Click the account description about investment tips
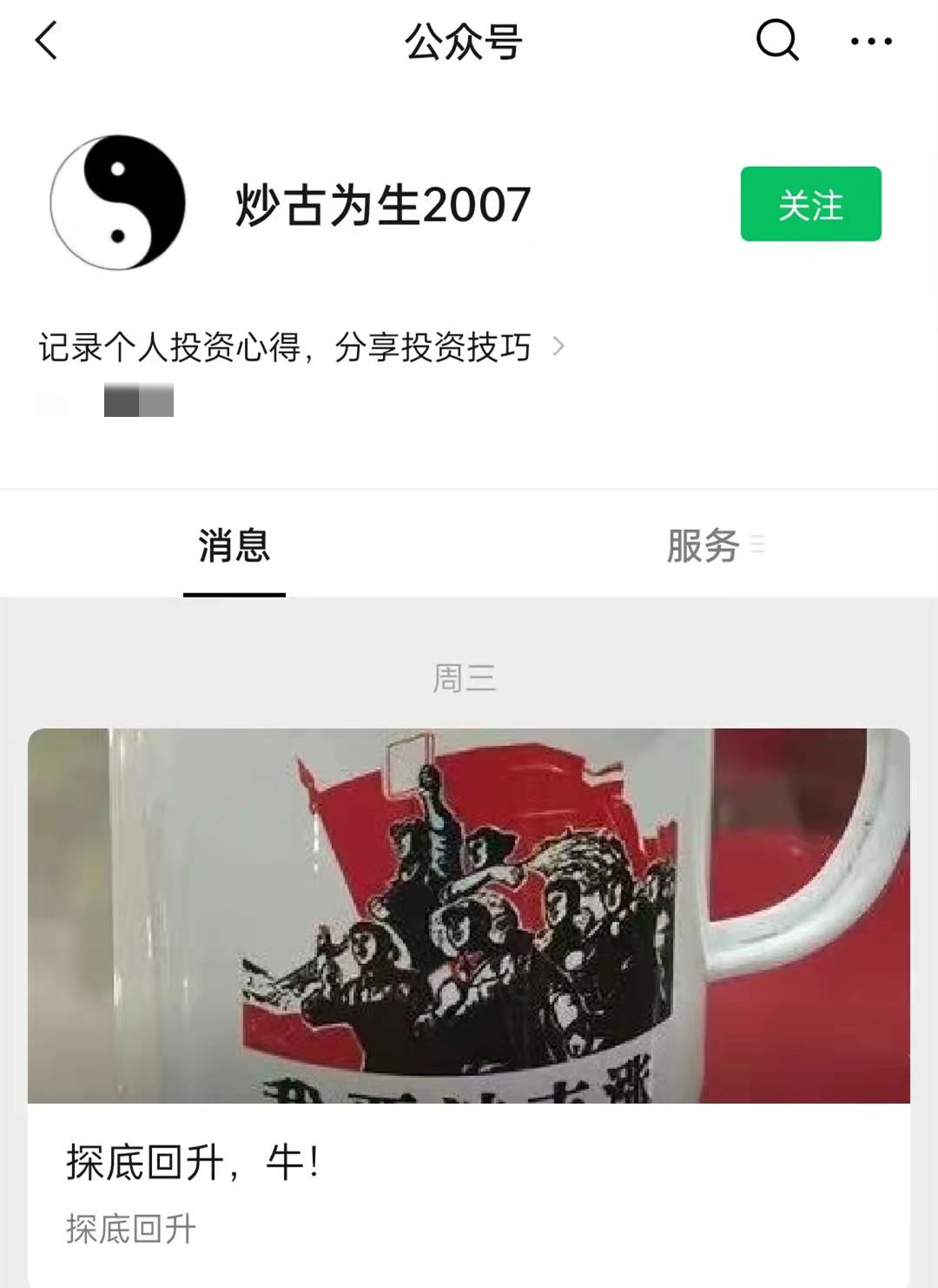Viewport: 938px width, 1288px height. point(287,344)
